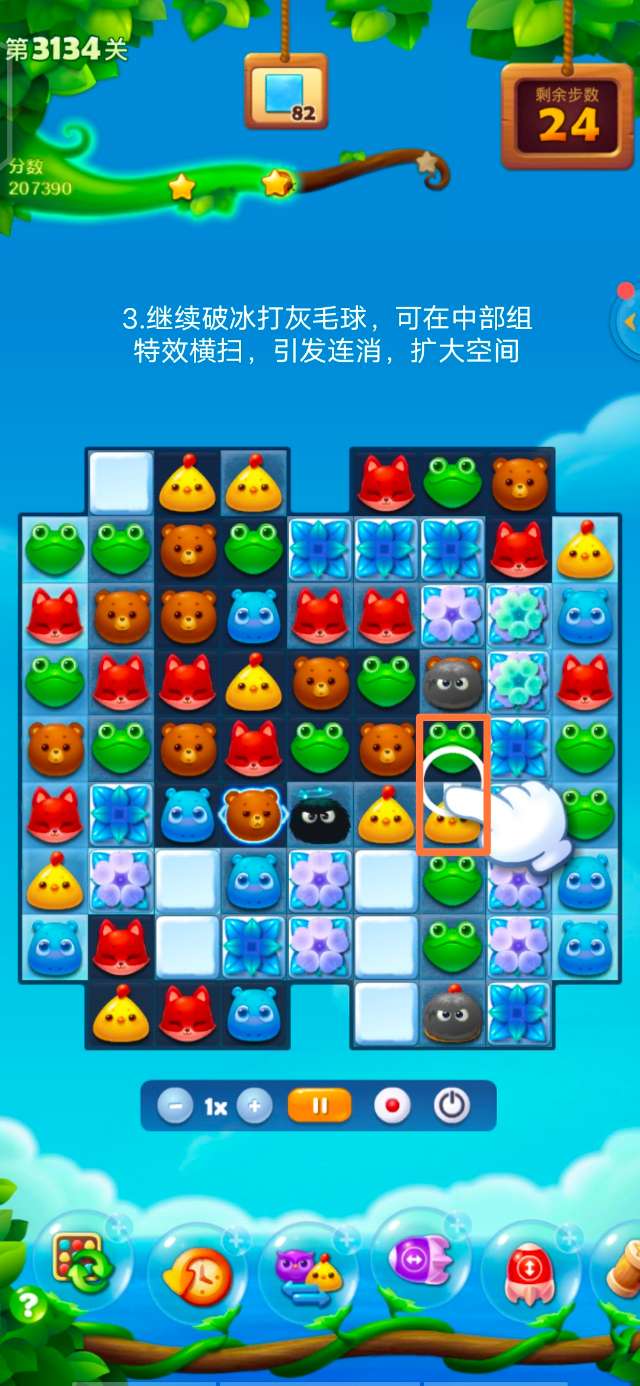This screenshot has height=1386, width=640.
Task: Increase playback speed with plus button
Action: 255,1107
